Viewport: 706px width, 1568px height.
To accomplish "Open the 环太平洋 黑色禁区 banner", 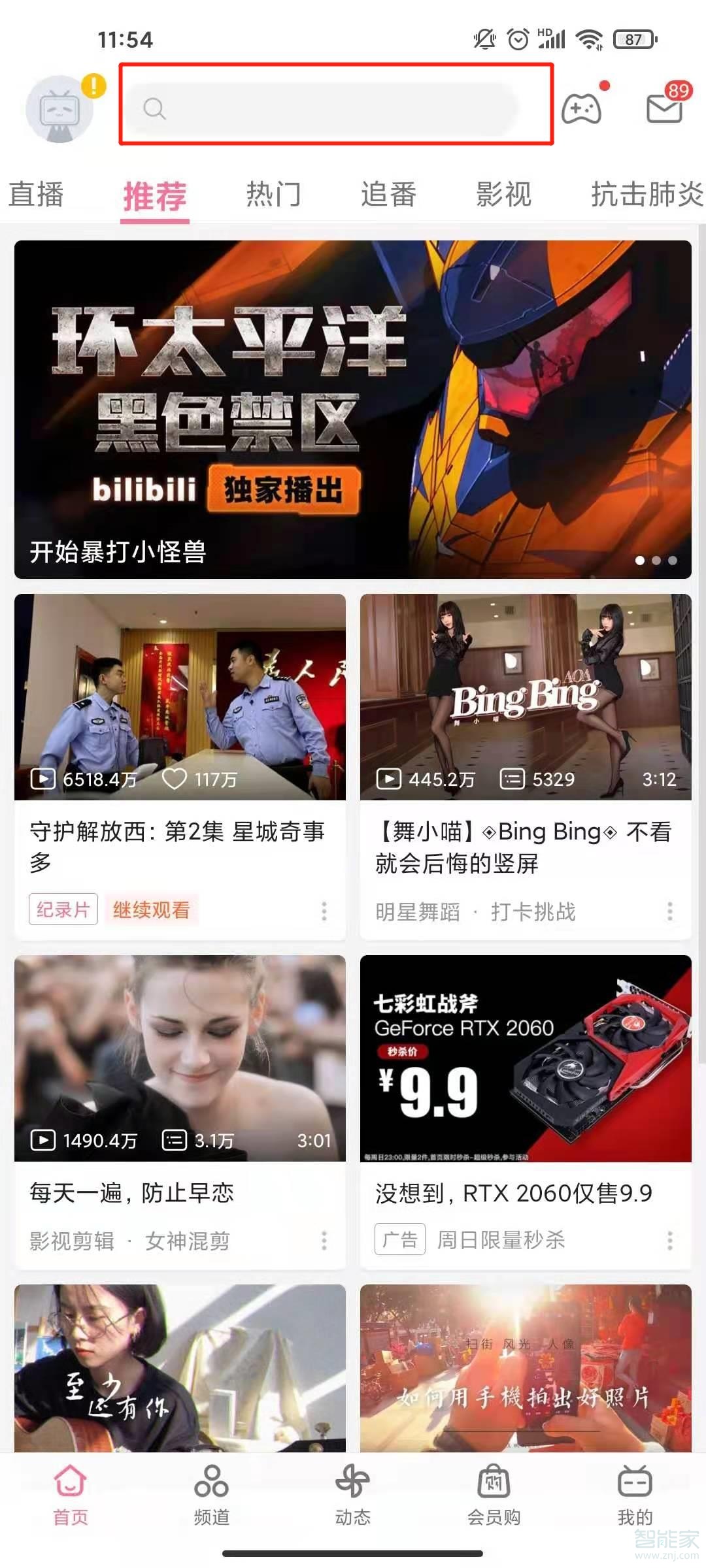I will pyautogui.click(x=353, y=409).
